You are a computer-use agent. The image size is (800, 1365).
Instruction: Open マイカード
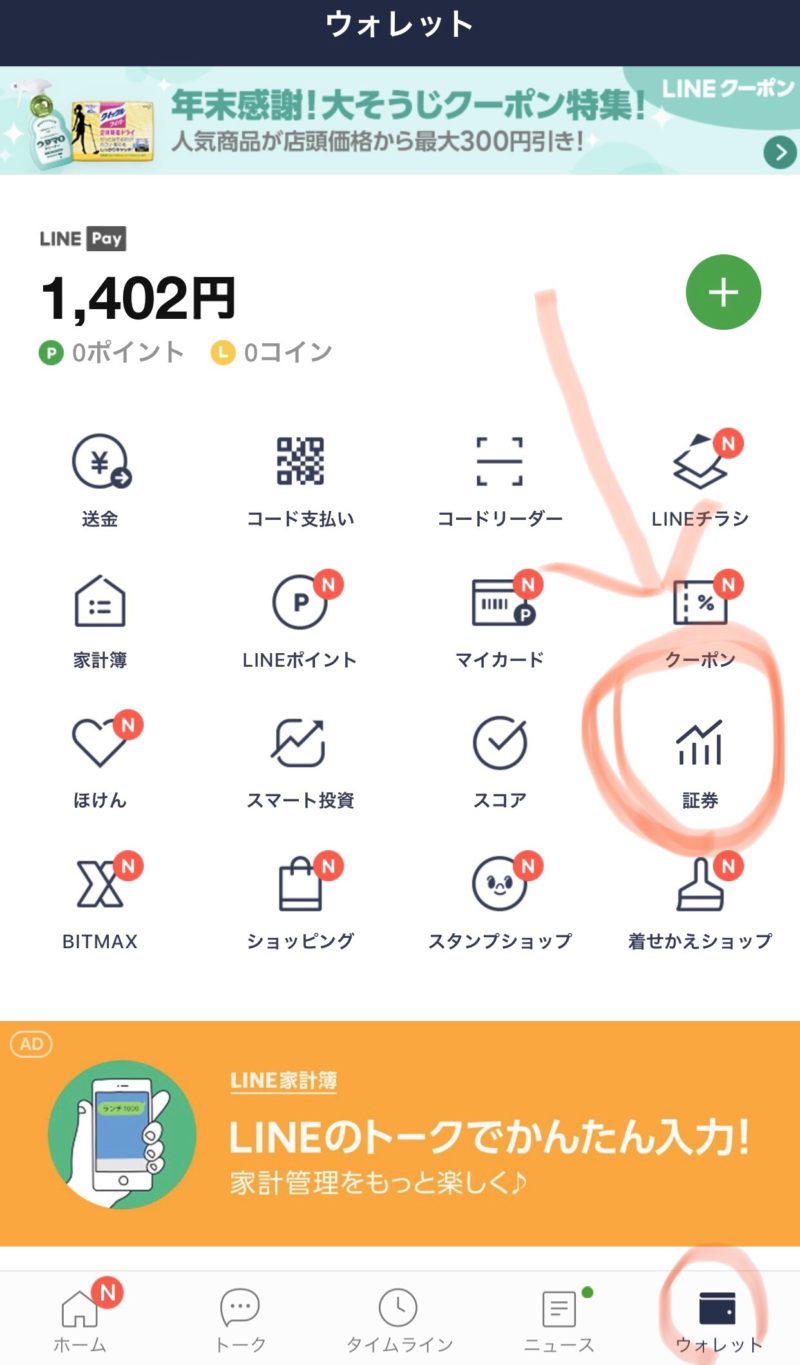click(x=500, y=618)
